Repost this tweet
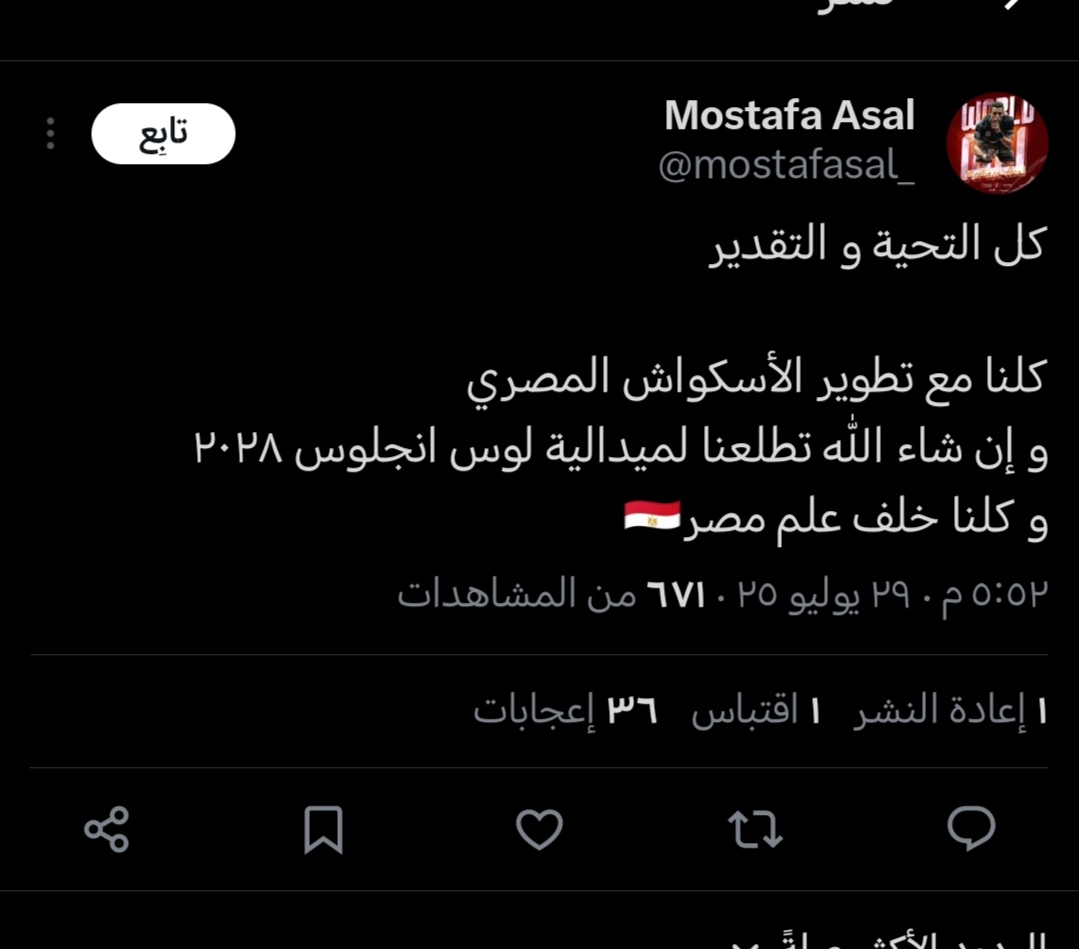This screenshot has width=1079, height=949. pos(755,829)
